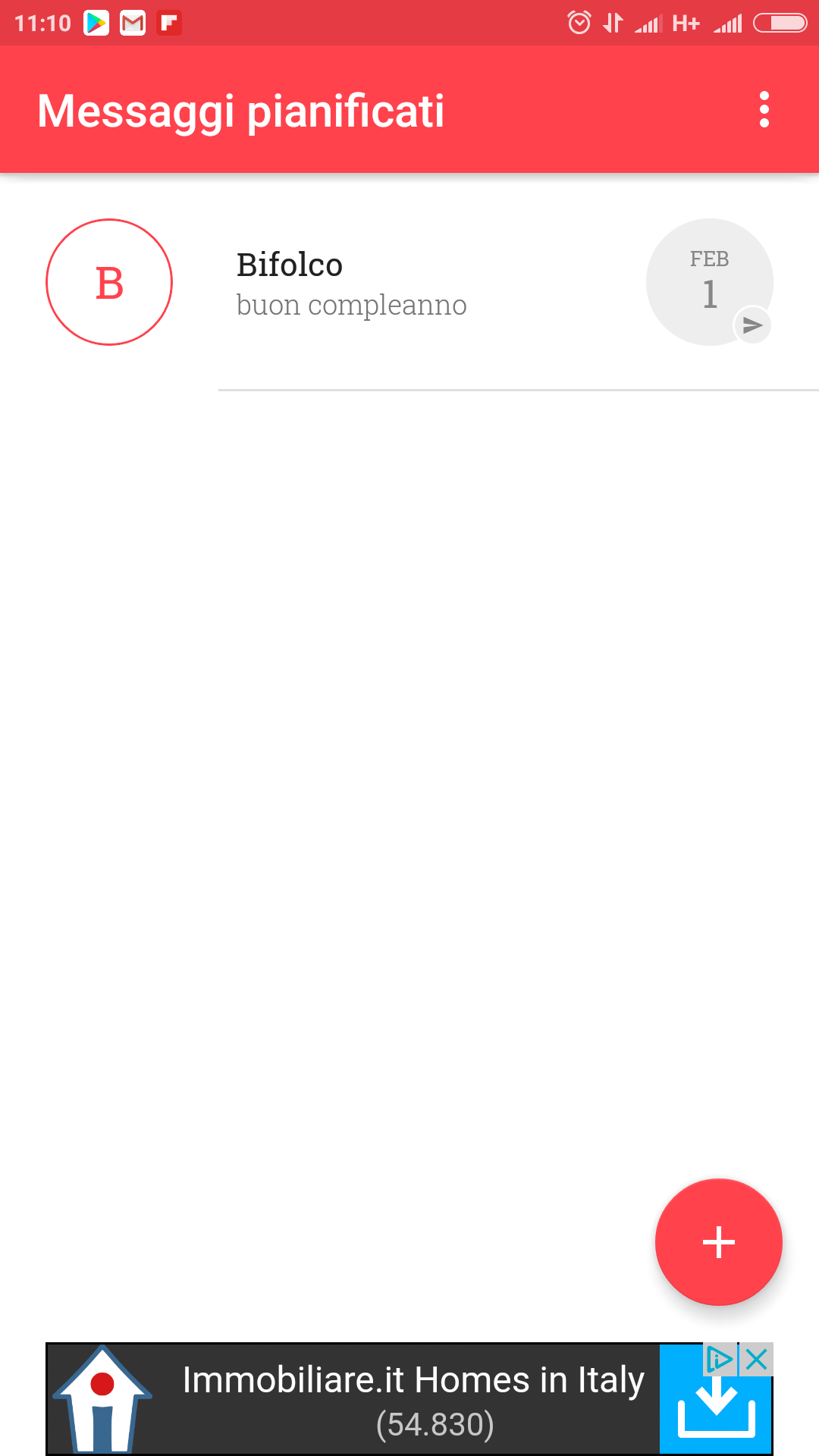819x1456 pixels.
Task: Open the scheduled message to Bifolco
Action: tap(409, 283)
